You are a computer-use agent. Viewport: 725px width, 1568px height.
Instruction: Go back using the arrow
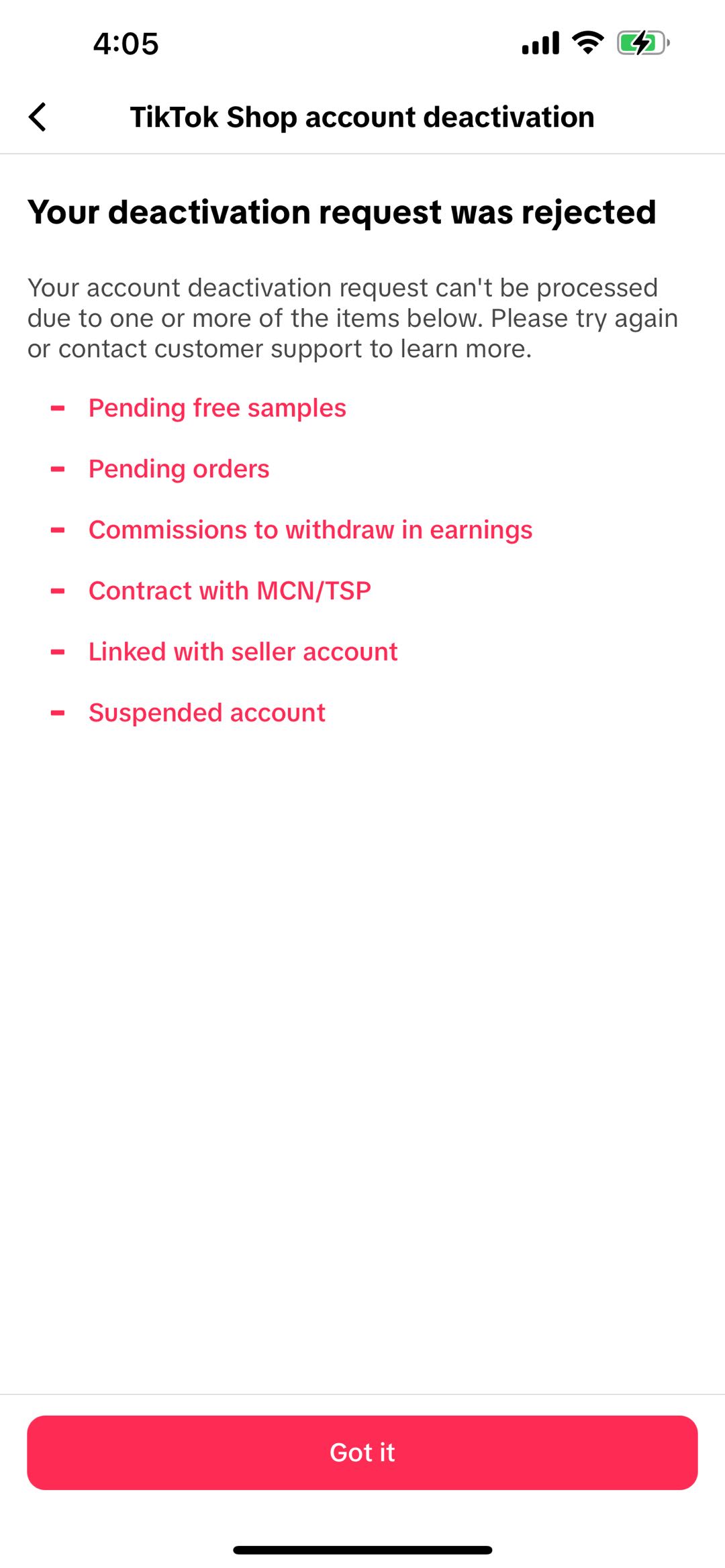click(38, 117)
